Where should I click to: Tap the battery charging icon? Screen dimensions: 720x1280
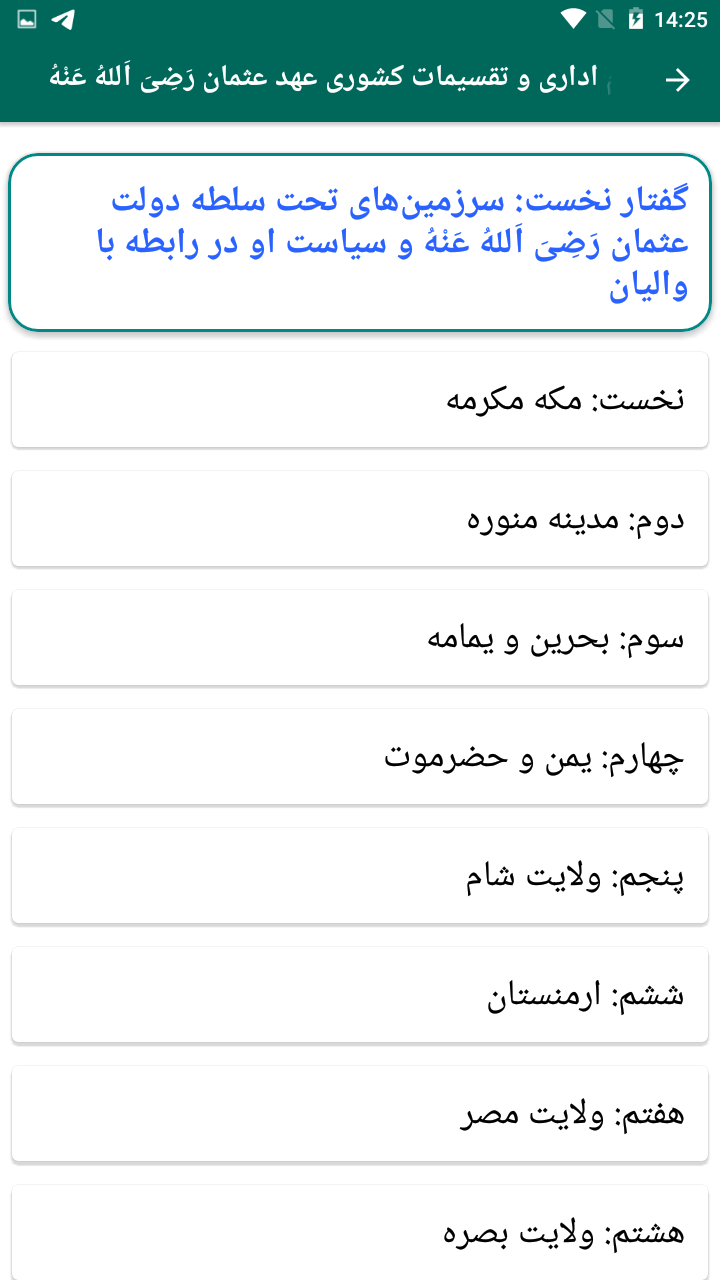[637, 17]
